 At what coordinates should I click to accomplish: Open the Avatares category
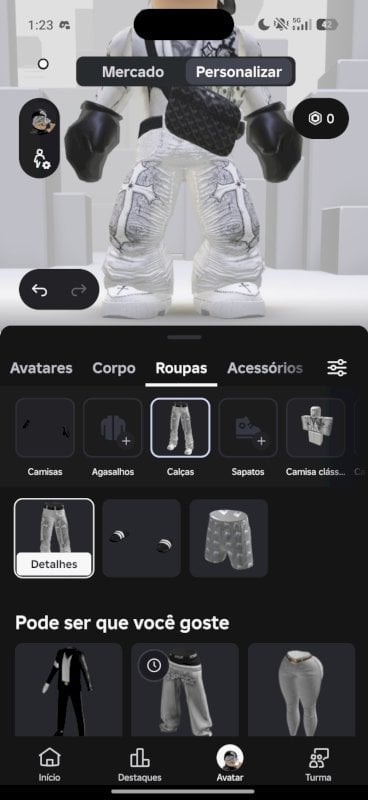pyautogui.click(x=41, y=368)
